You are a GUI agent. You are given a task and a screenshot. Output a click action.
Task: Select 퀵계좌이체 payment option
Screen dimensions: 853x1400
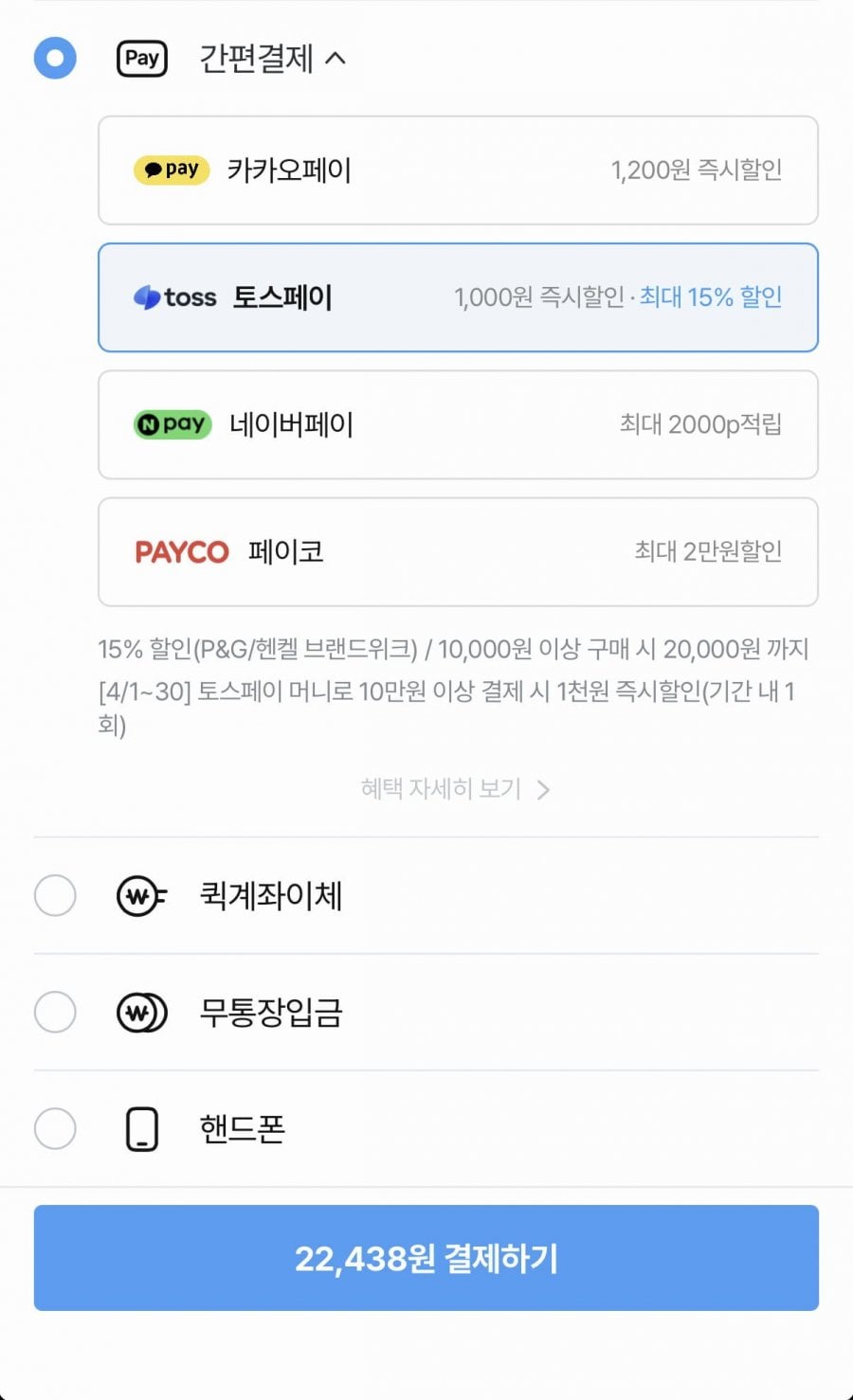tap(426, 895)
